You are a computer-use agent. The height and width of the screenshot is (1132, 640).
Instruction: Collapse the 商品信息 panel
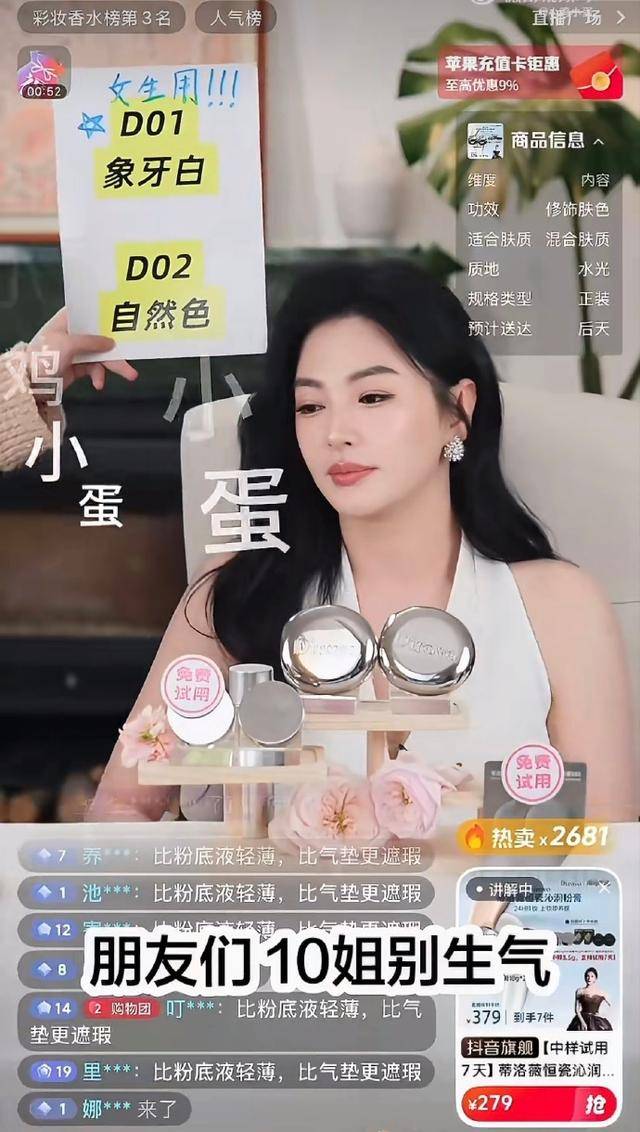599,141
